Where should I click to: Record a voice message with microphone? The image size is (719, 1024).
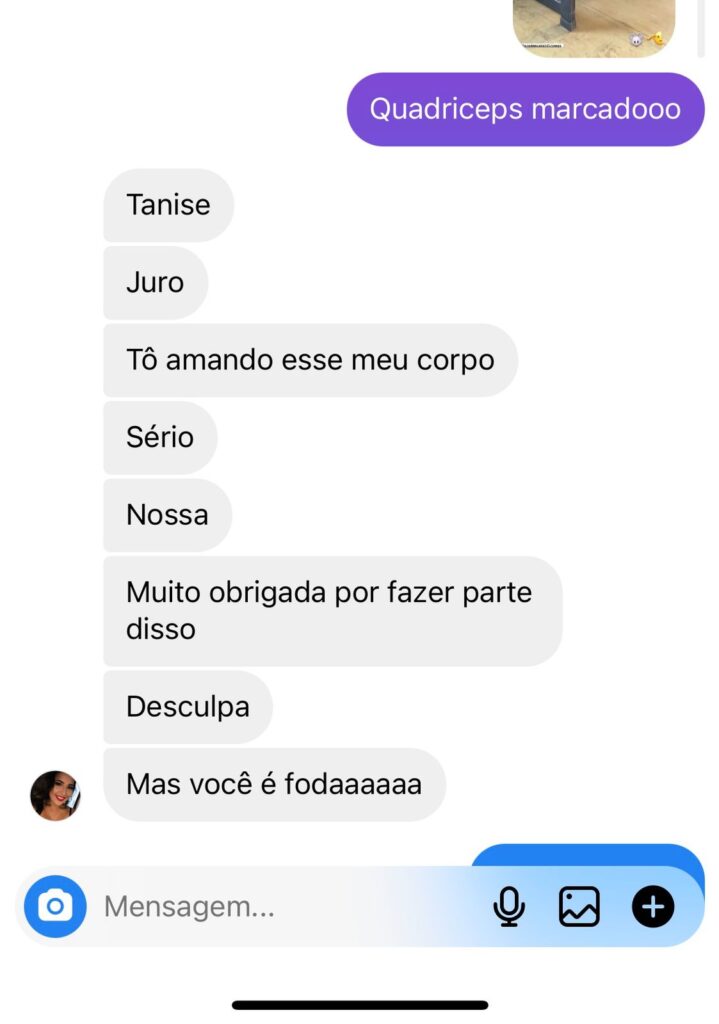(x=509, y=907)
